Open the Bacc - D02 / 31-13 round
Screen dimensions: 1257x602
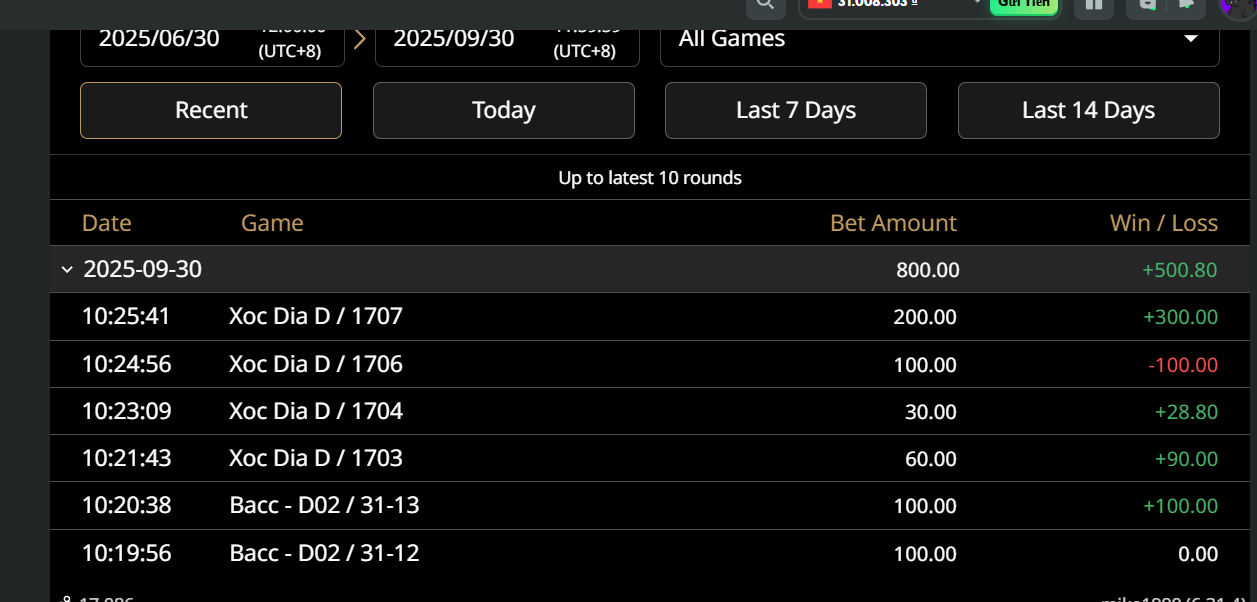point(324,506)
